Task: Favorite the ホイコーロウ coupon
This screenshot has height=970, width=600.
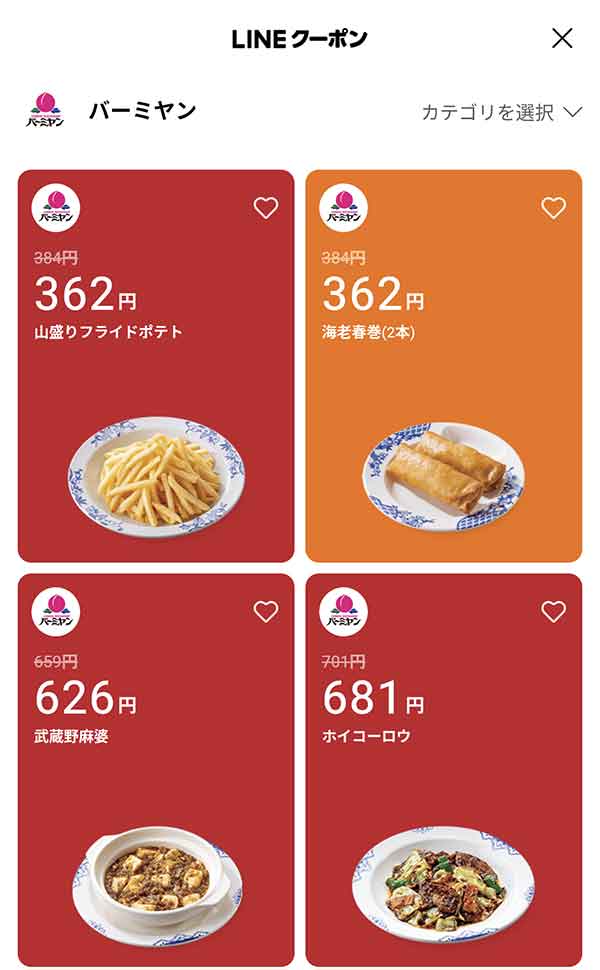Action: (553, 612)
